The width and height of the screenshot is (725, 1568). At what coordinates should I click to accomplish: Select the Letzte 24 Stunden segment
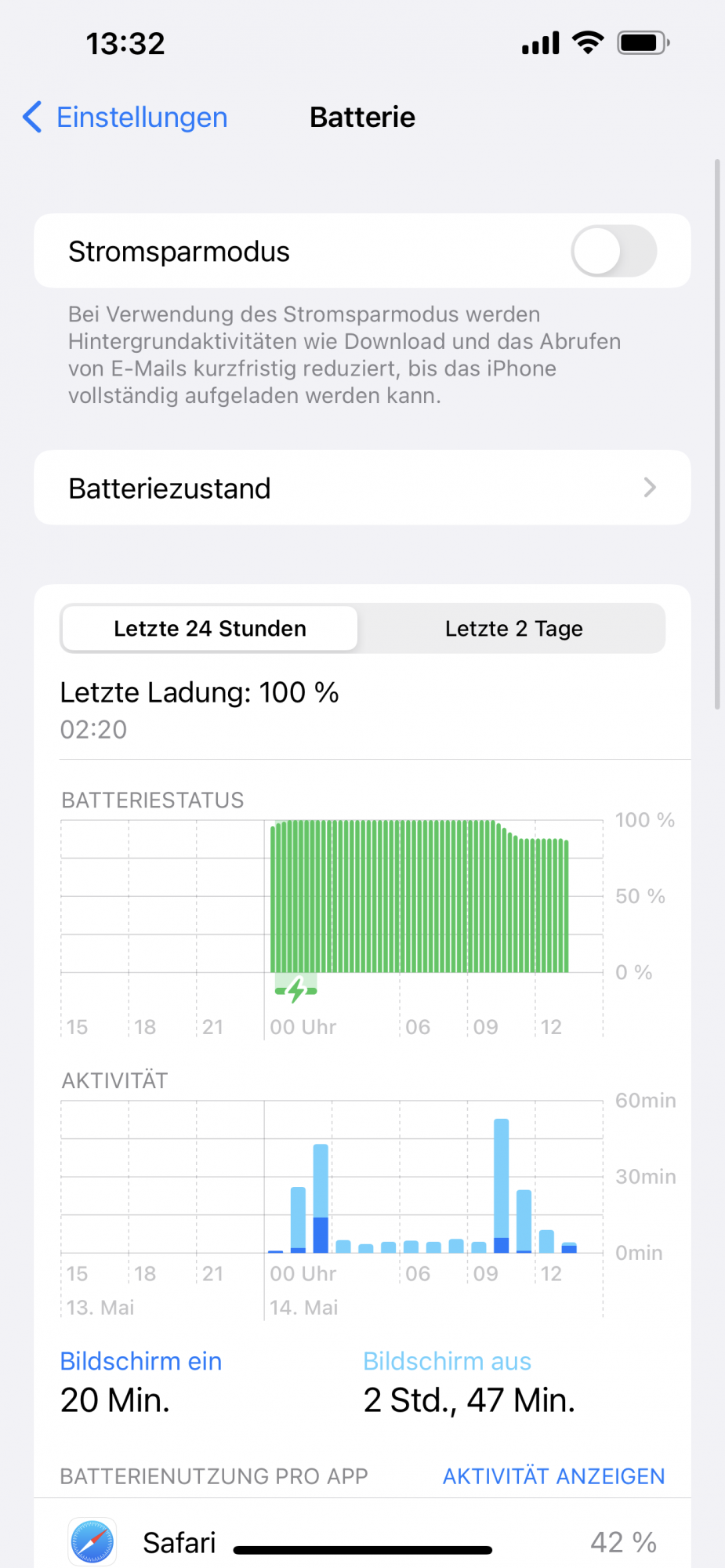pyautogui.click(x=210, y=629)
